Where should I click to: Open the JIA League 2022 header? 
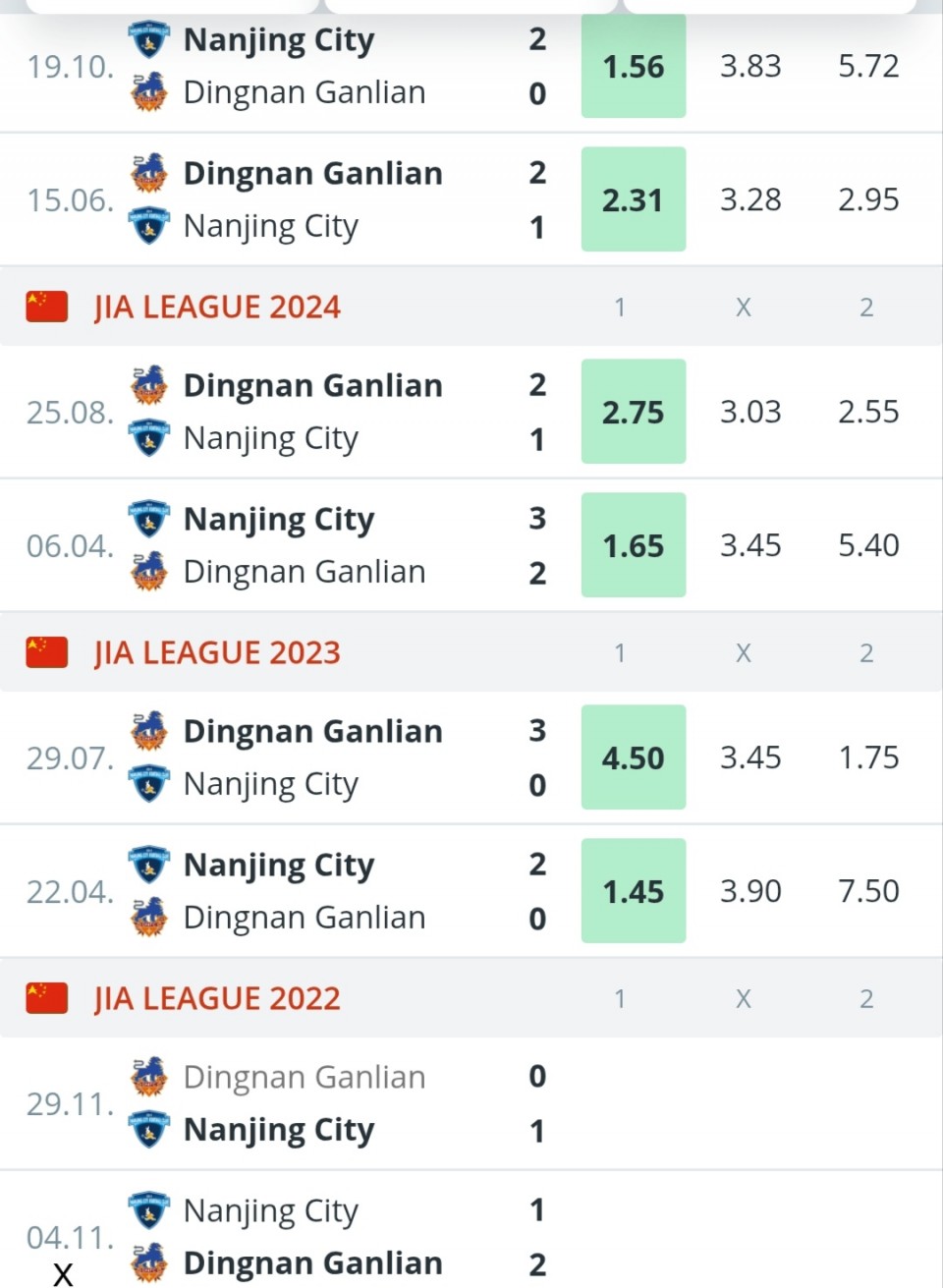[x=218, y=999]
